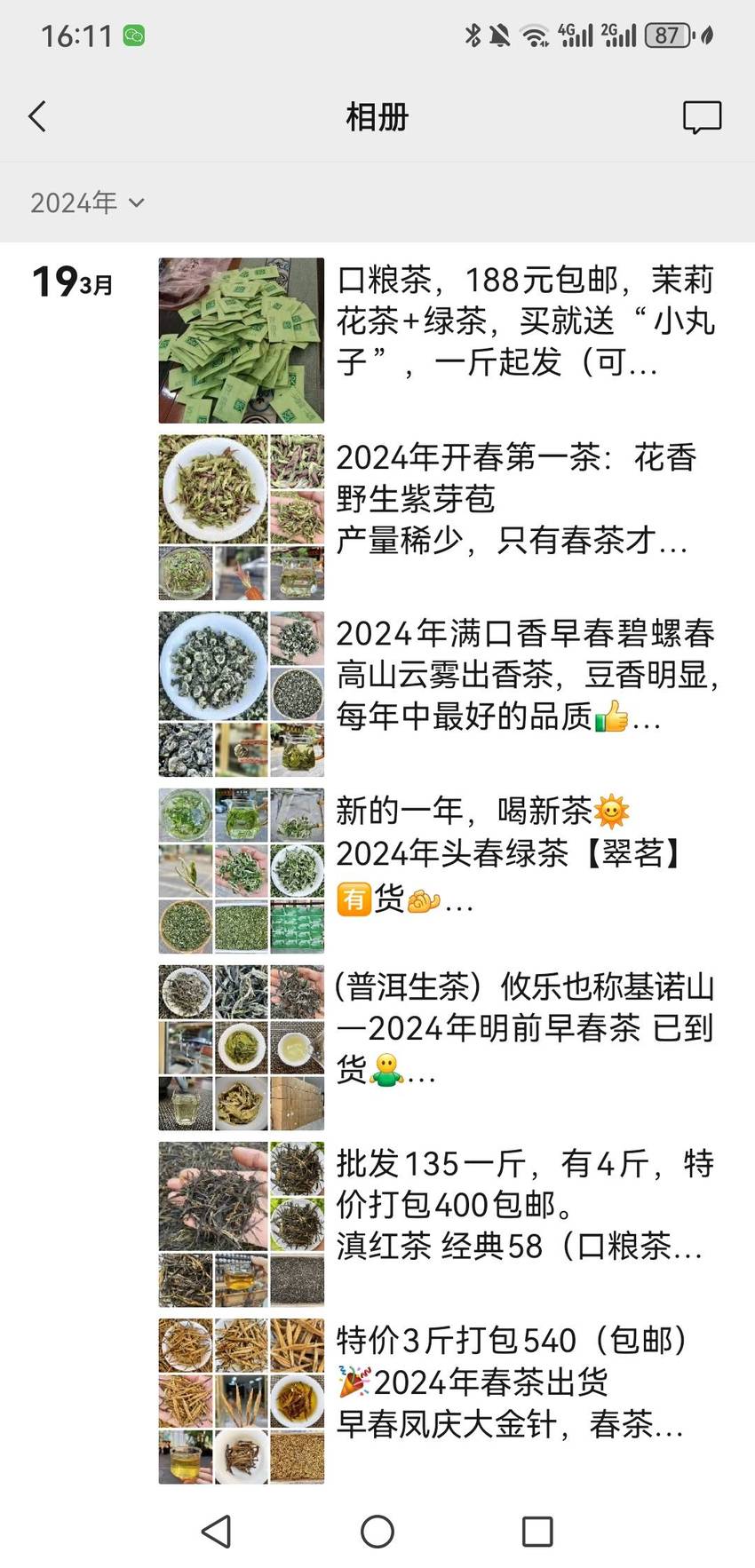This screenshot has height=1568, width=755.
Task: View the 批发135一斤 滇红茶 post
Action: click(440, 1224)
